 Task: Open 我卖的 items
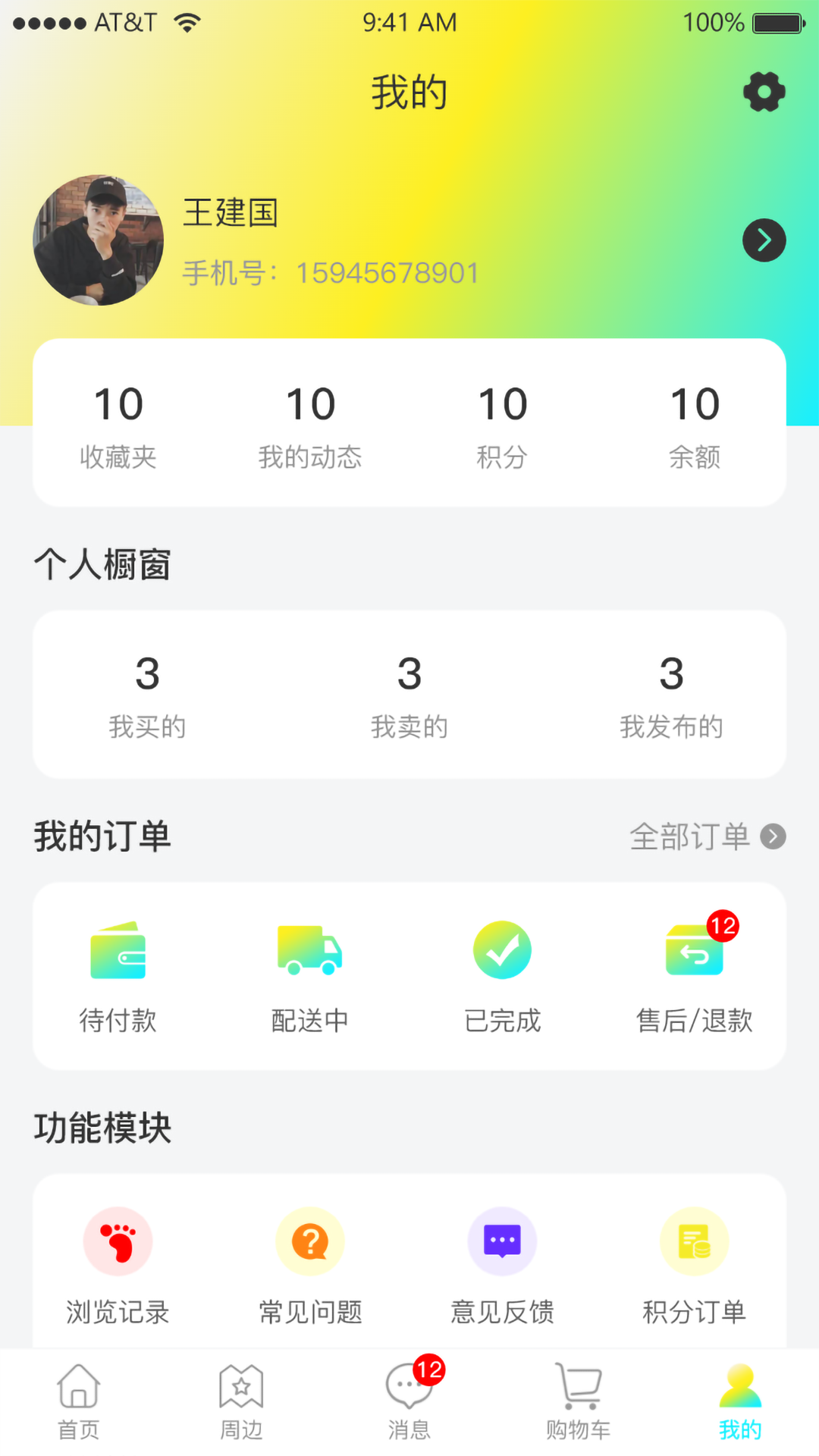409,695
